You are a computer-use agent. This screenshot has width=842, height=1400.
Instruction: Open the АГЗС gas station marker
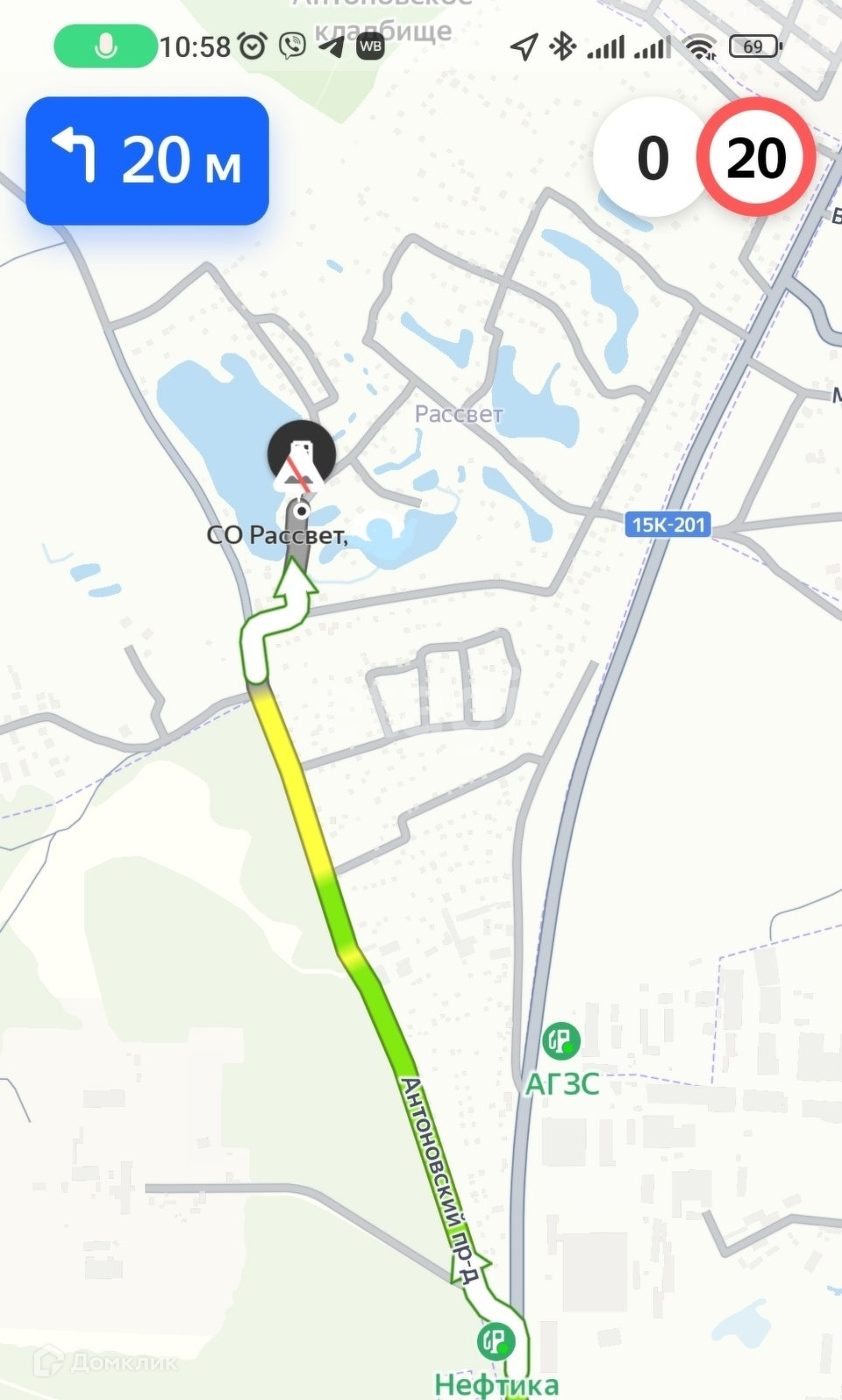560,1041
